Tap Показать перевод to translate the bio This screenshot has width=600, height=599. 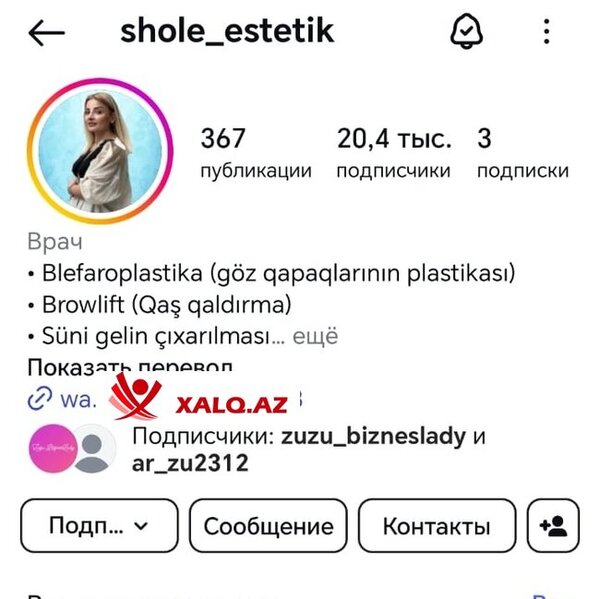[x=130, y=366]
